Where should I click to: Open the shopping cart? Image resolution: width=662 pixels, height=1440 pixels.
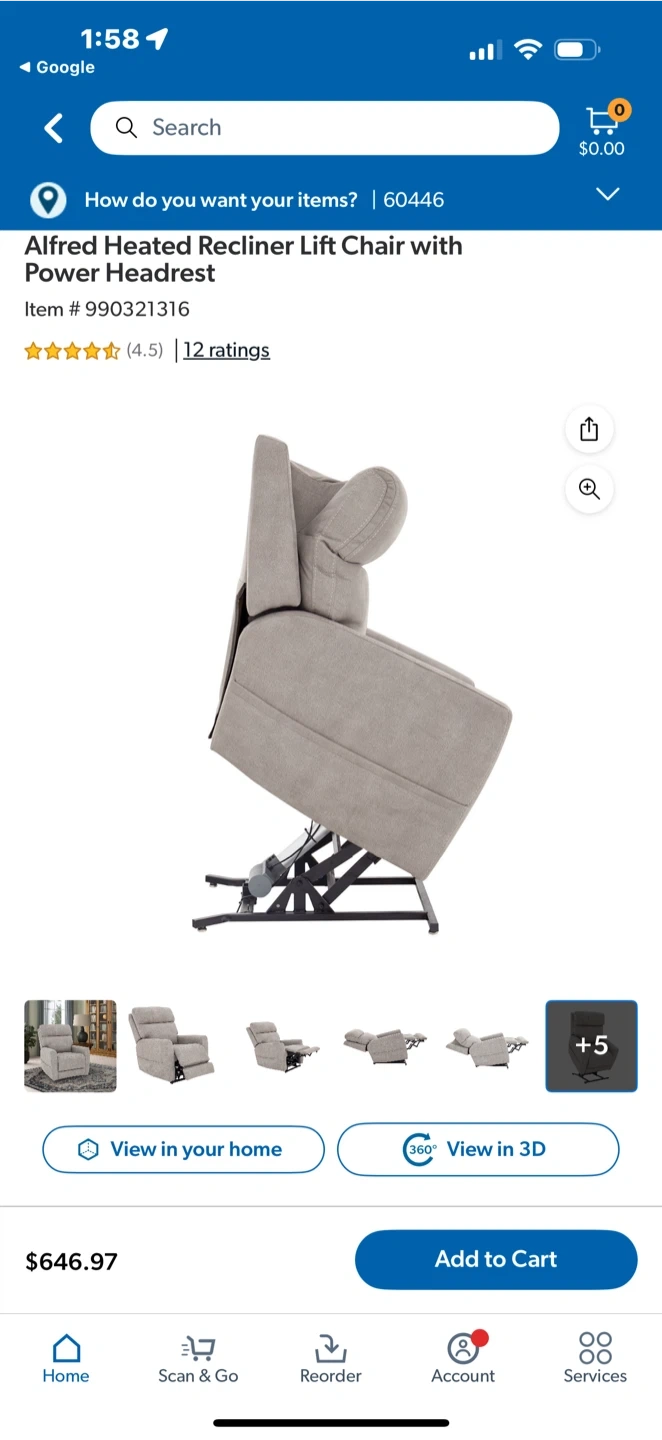[602, 130]
